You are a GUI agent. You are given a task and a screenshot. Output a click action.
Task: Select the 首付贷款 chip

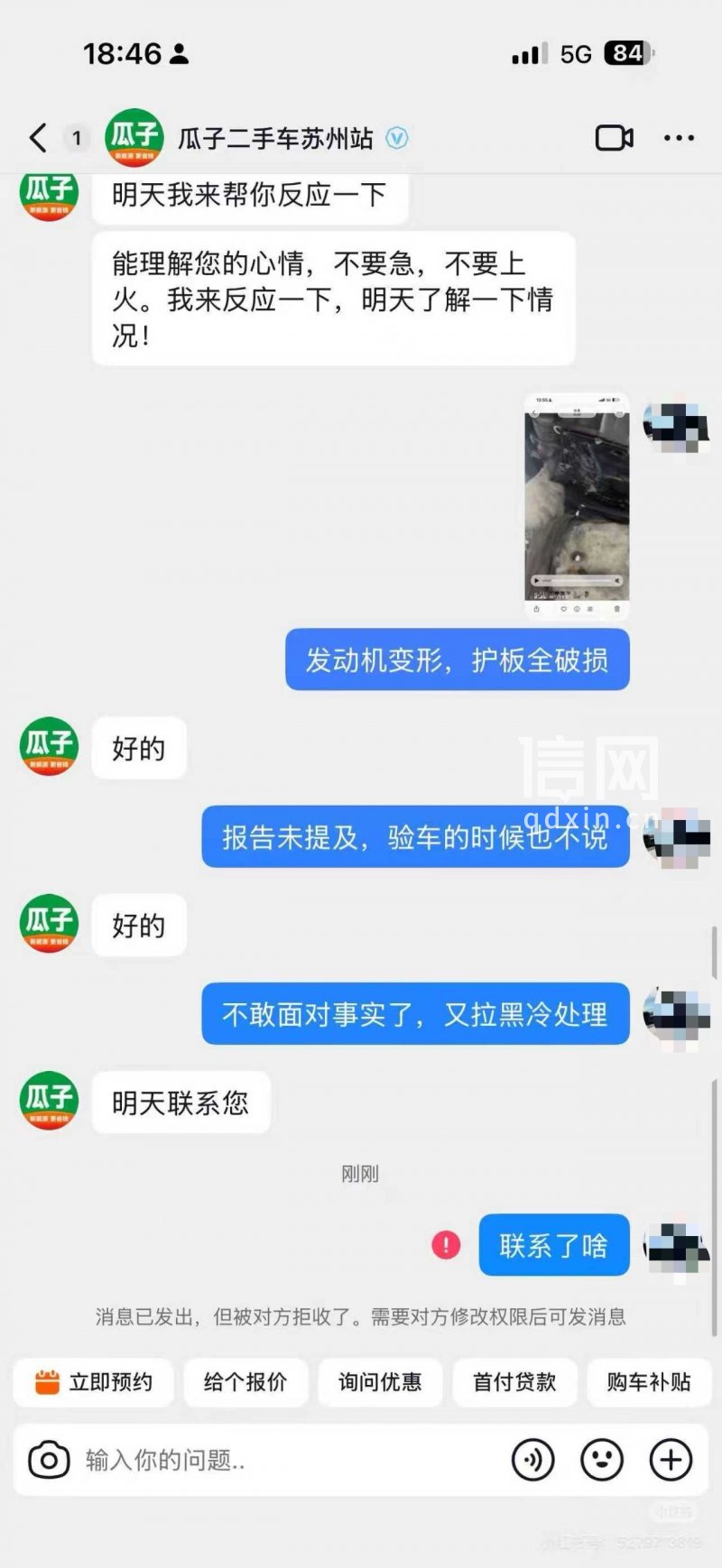[x=514, y=1382]
